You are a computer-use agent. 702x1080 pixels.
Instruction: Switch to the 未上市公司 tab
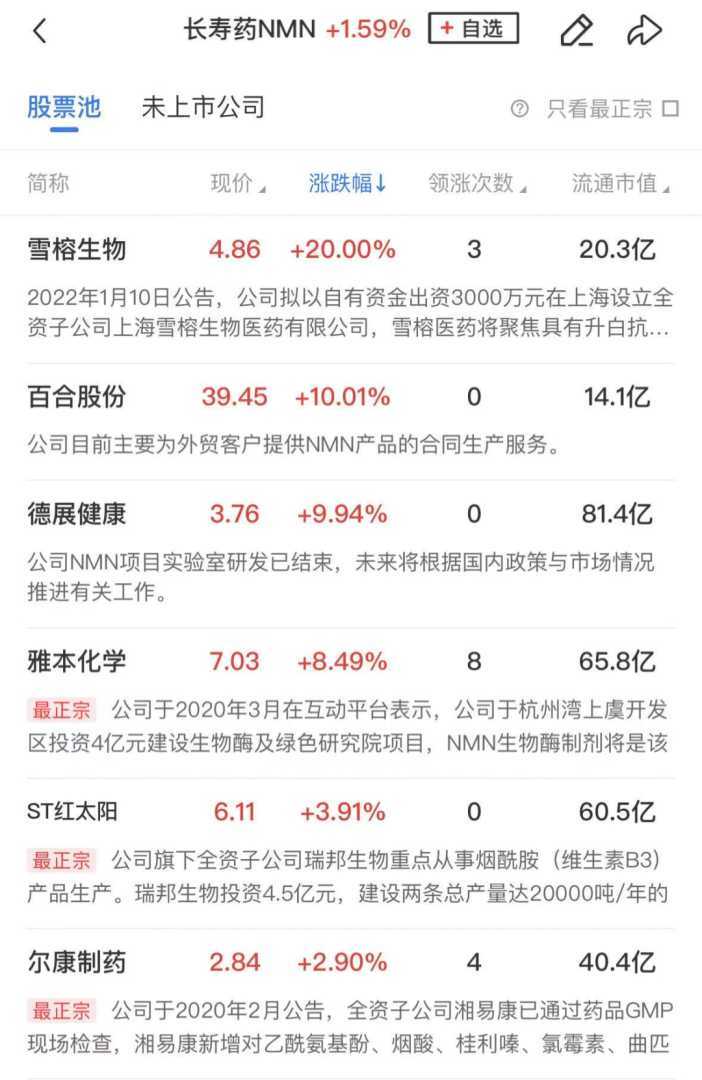click(203, 108)
